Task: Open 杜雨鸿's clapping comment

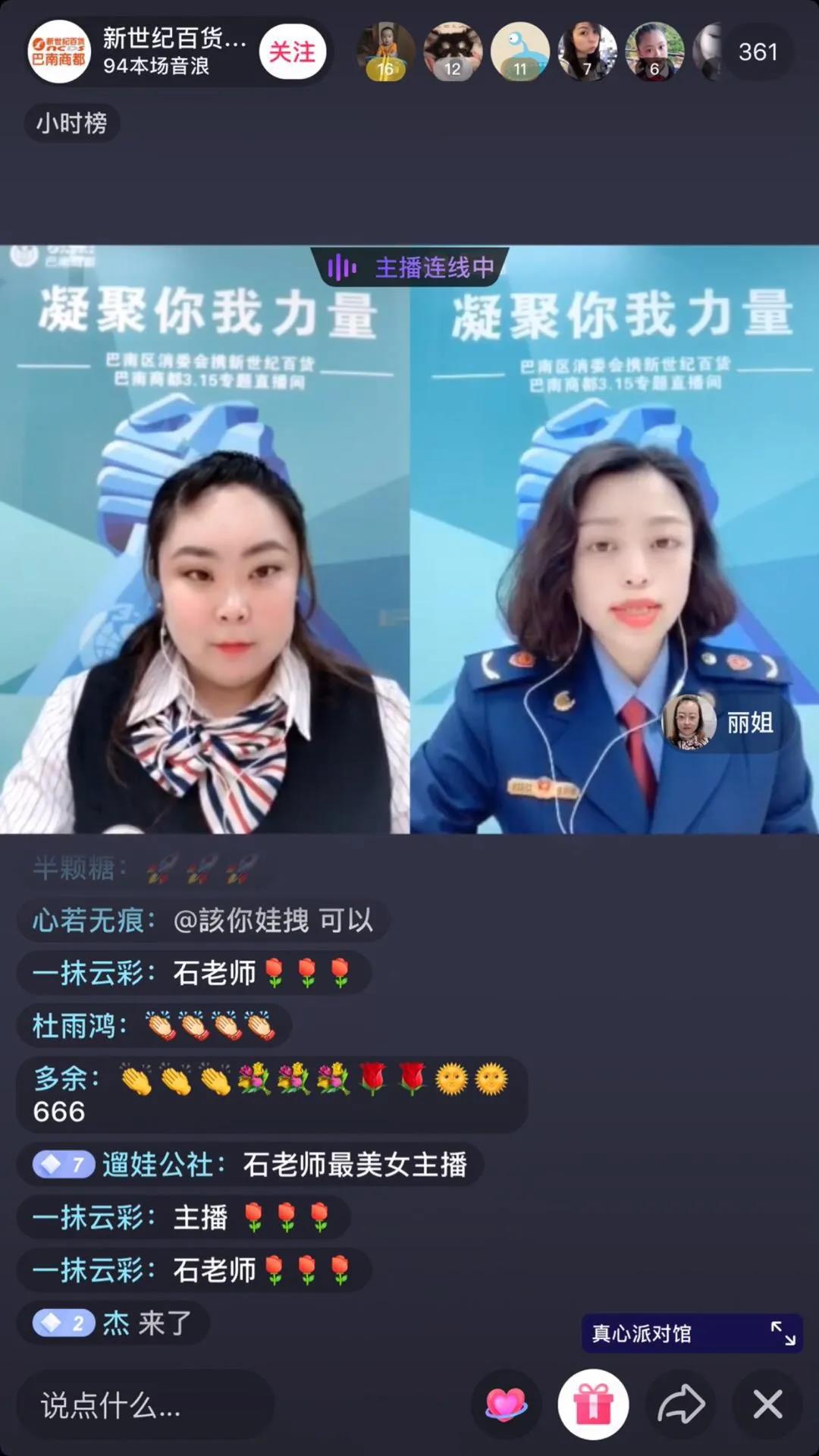Action: click(154, 1026)
